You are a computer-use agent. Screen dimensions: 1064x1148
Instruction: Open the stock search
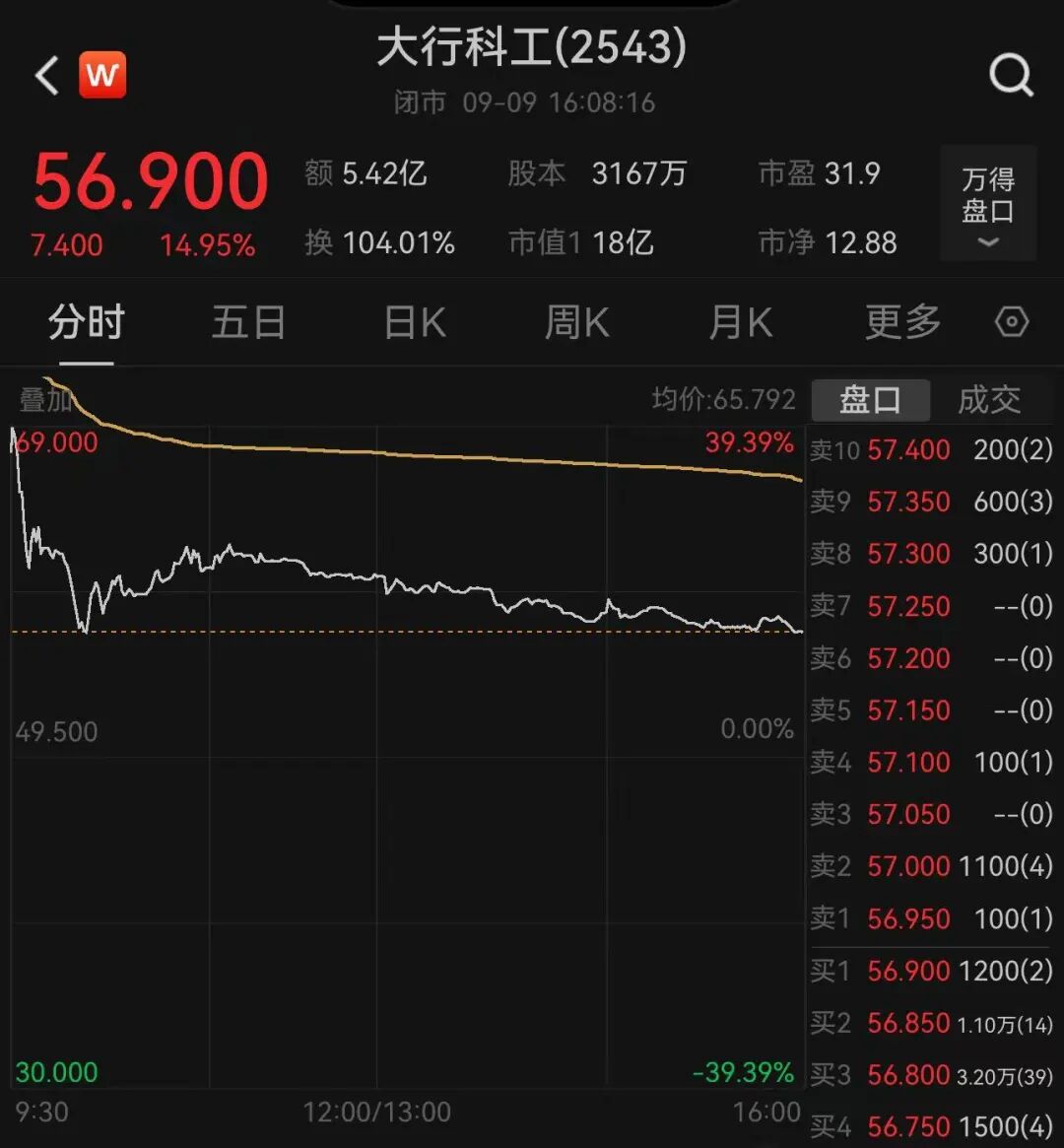tap(1011, 75)
